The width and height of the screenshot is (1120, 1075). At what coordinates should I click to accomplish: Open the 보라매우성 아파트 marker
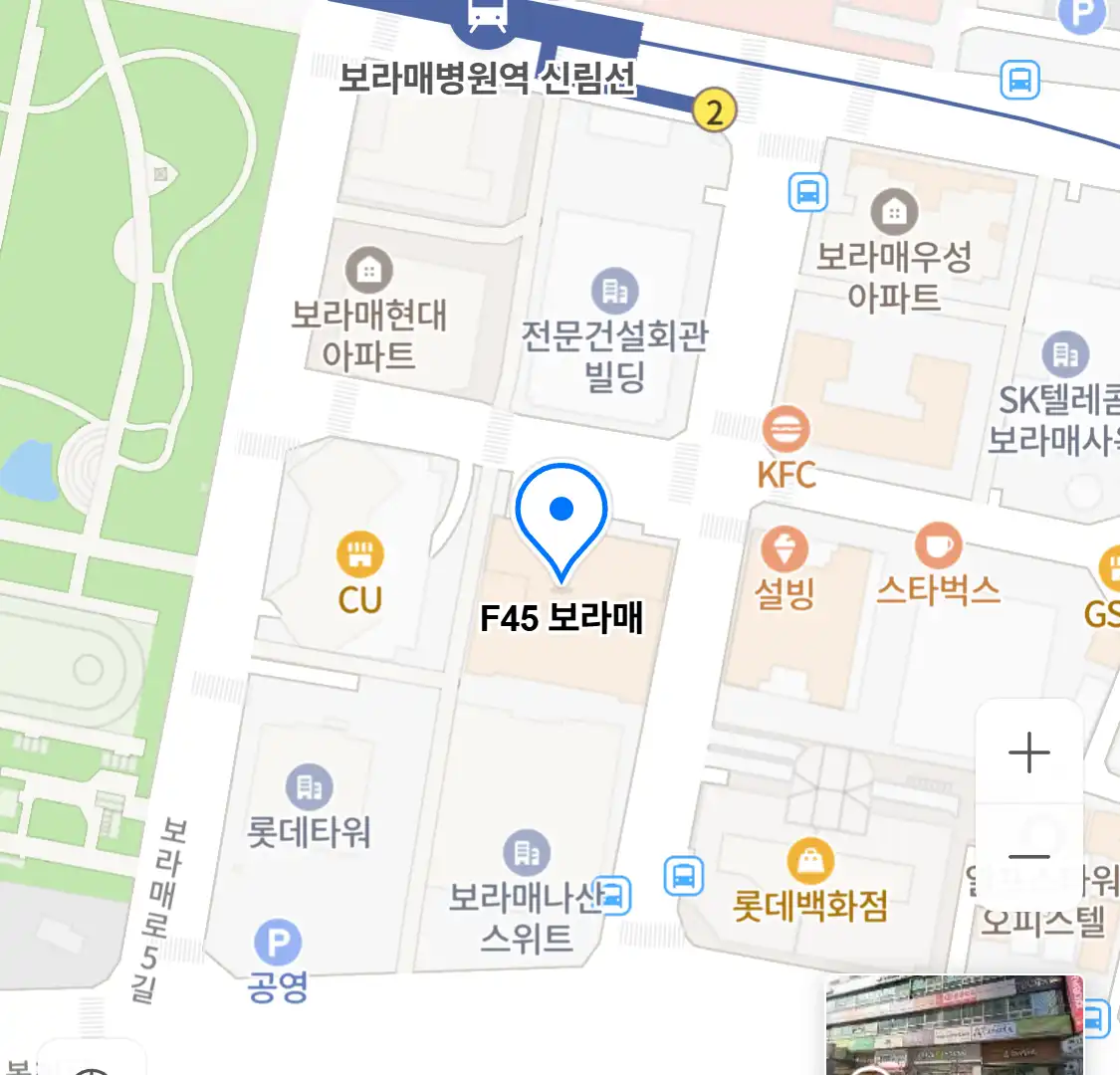pyautogui.click(x=894, y=211)
